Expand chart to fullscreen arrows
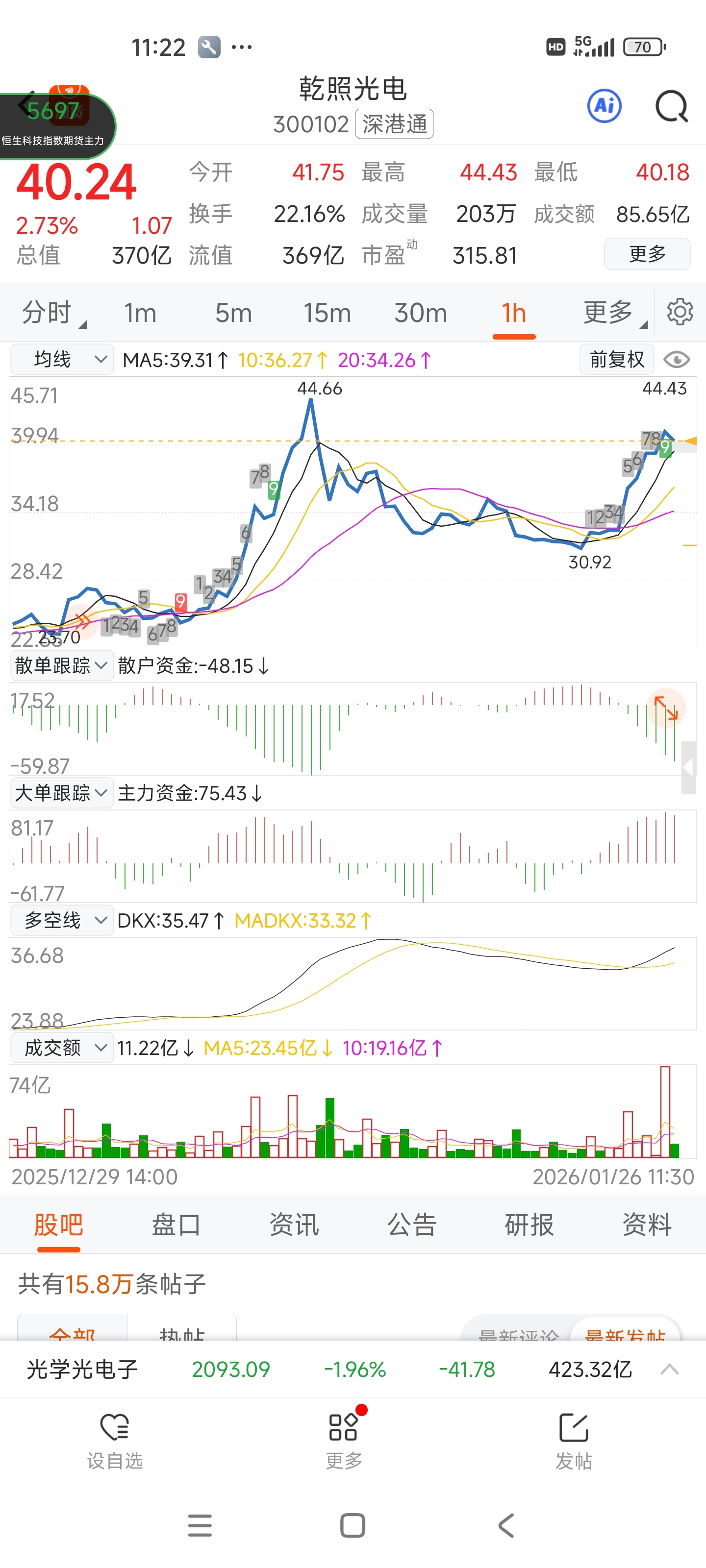Viewport: 706px width, 1568px height. (x=665, y=709)
